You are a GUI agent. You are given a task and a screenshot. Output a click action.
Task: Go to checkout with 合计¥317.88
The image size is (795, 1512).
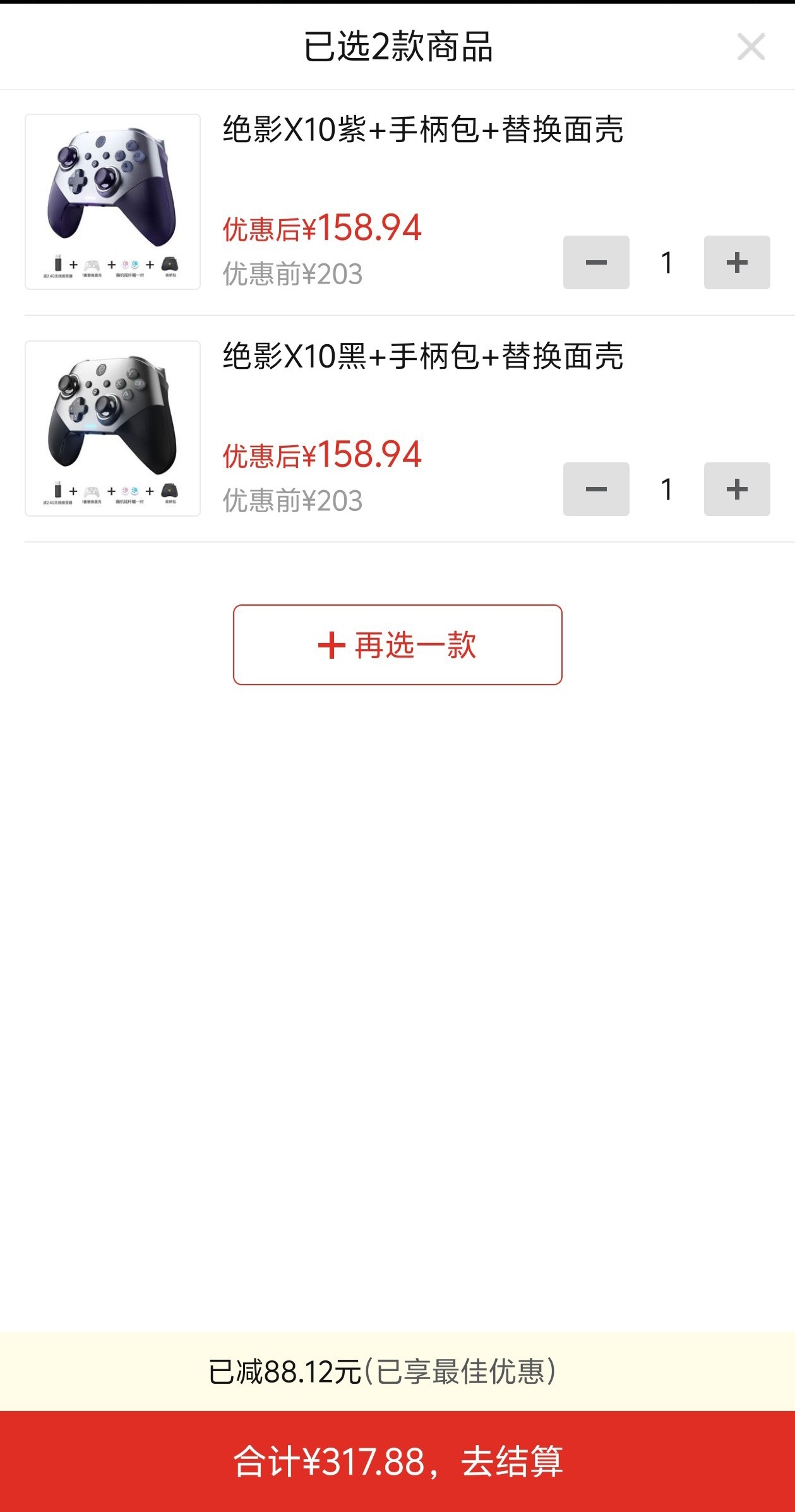point(397,1461)
